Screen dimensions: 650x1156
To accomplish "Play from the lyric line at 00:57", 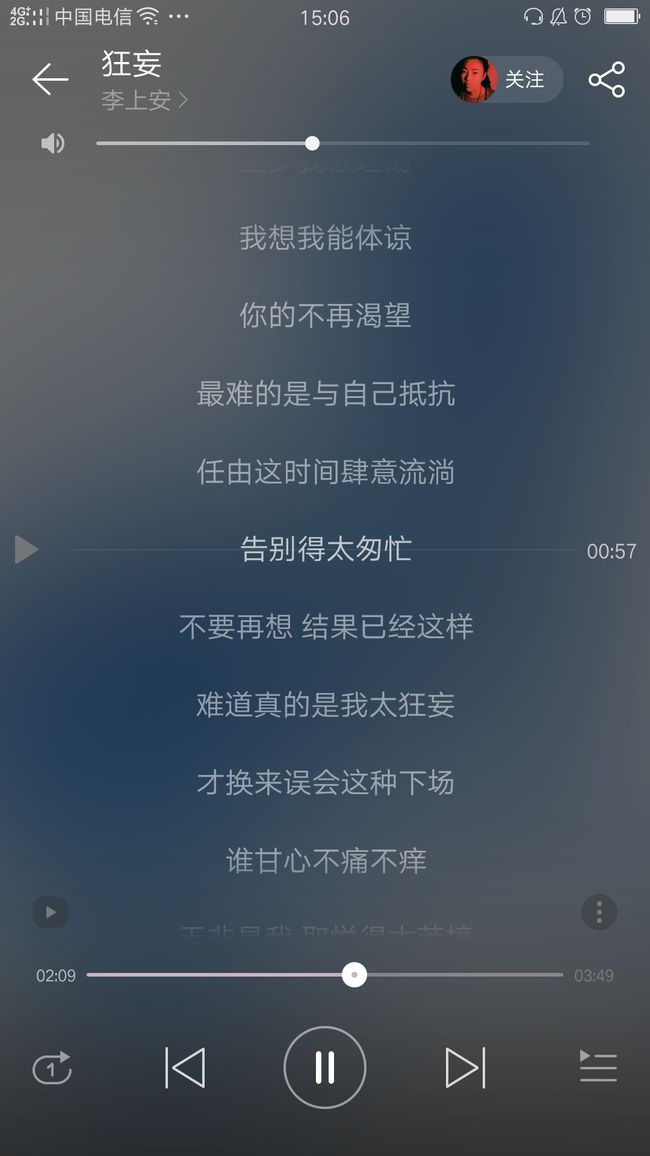I will pos(27,550).
